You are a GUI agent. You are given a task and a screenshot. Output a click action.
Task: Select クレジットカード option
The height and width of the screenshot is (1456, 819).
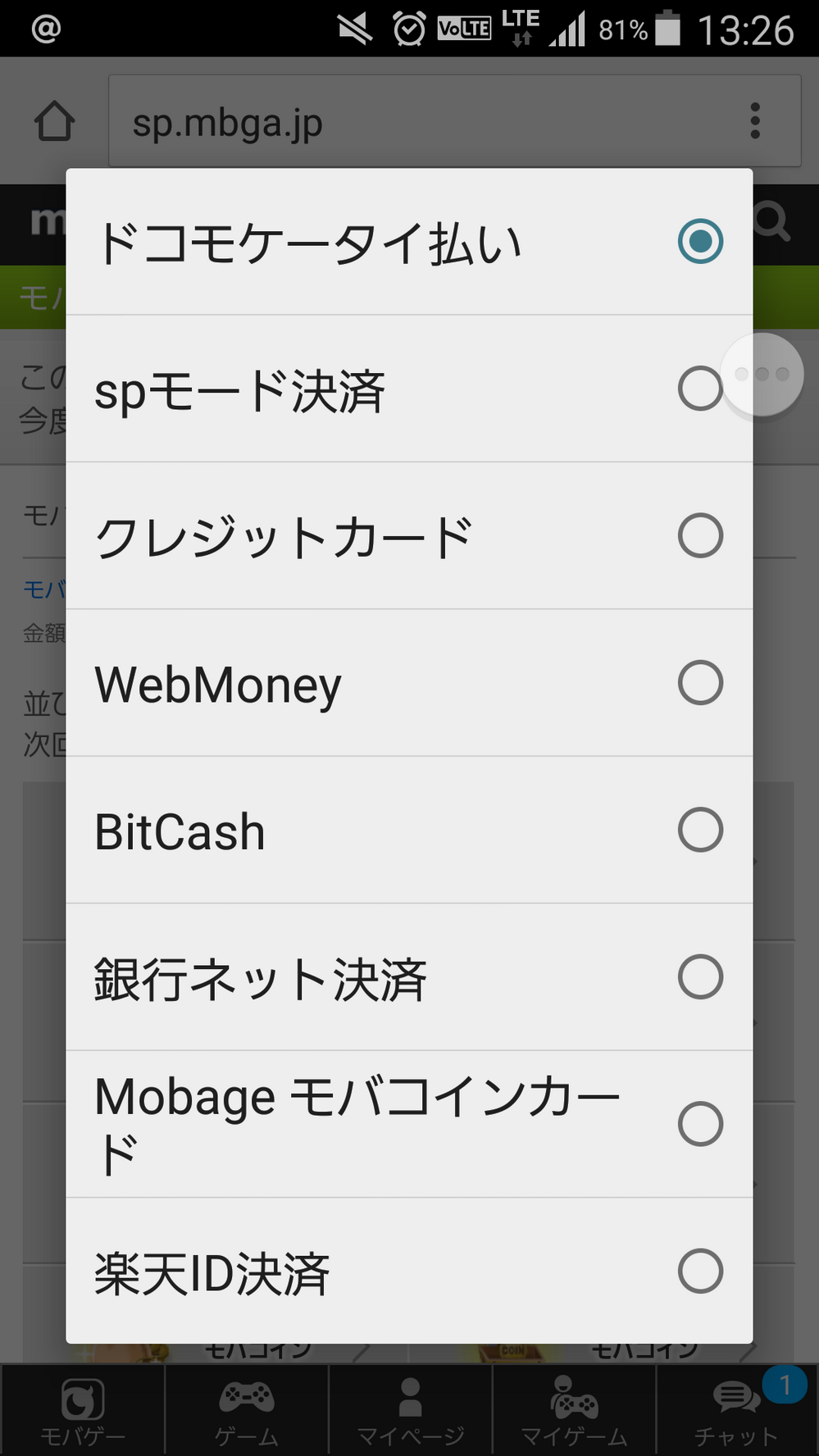(409, 536)
